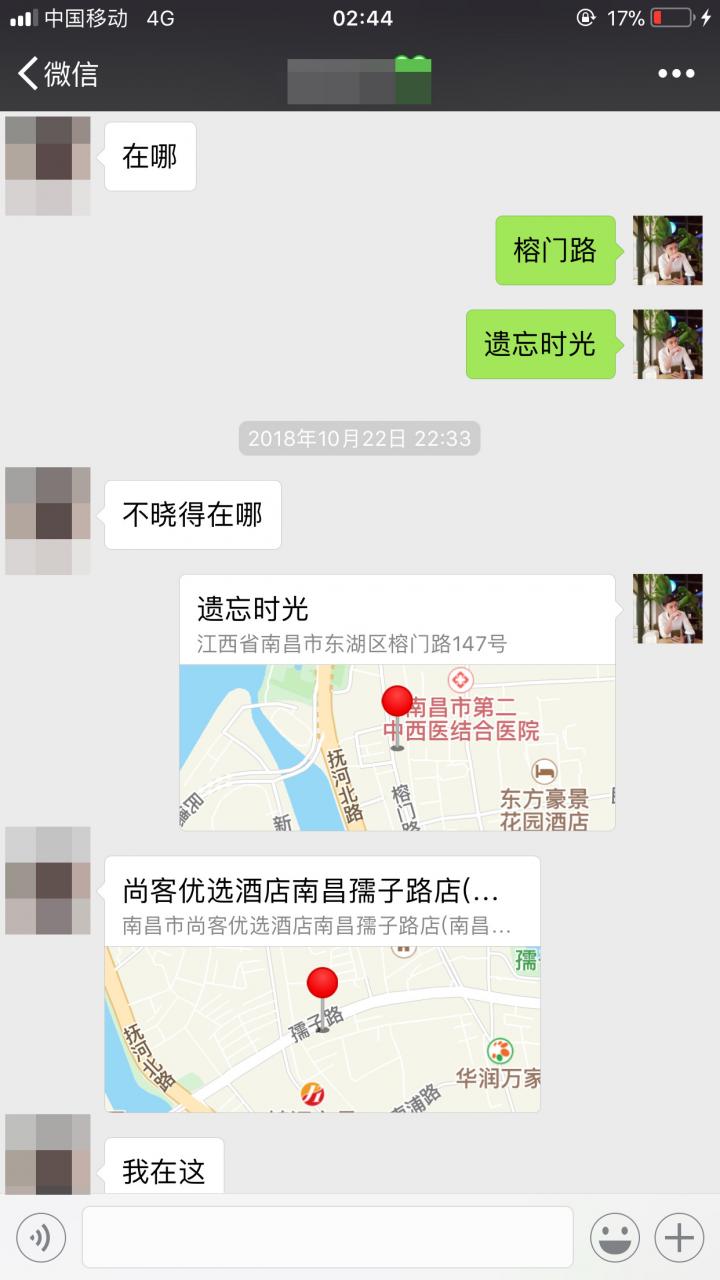This screenshot has height=1280, width=720.
Task: Tap the timestamp 2018年10月22日 22:33
Action: 359,438
